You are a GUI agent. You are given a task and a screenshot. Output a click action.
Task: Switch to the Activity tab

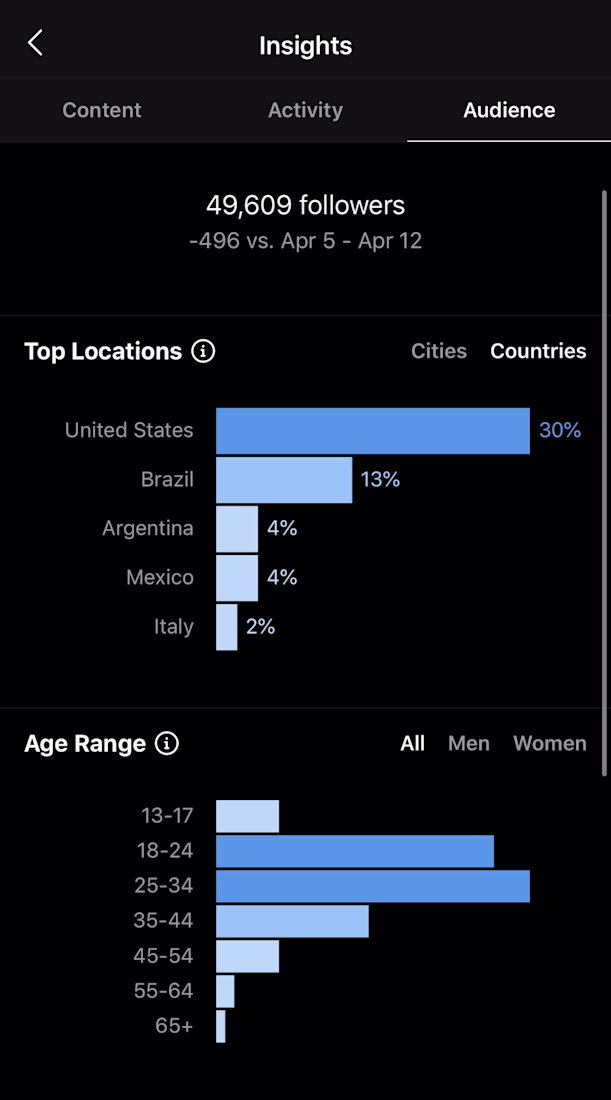tap(305, 110)
